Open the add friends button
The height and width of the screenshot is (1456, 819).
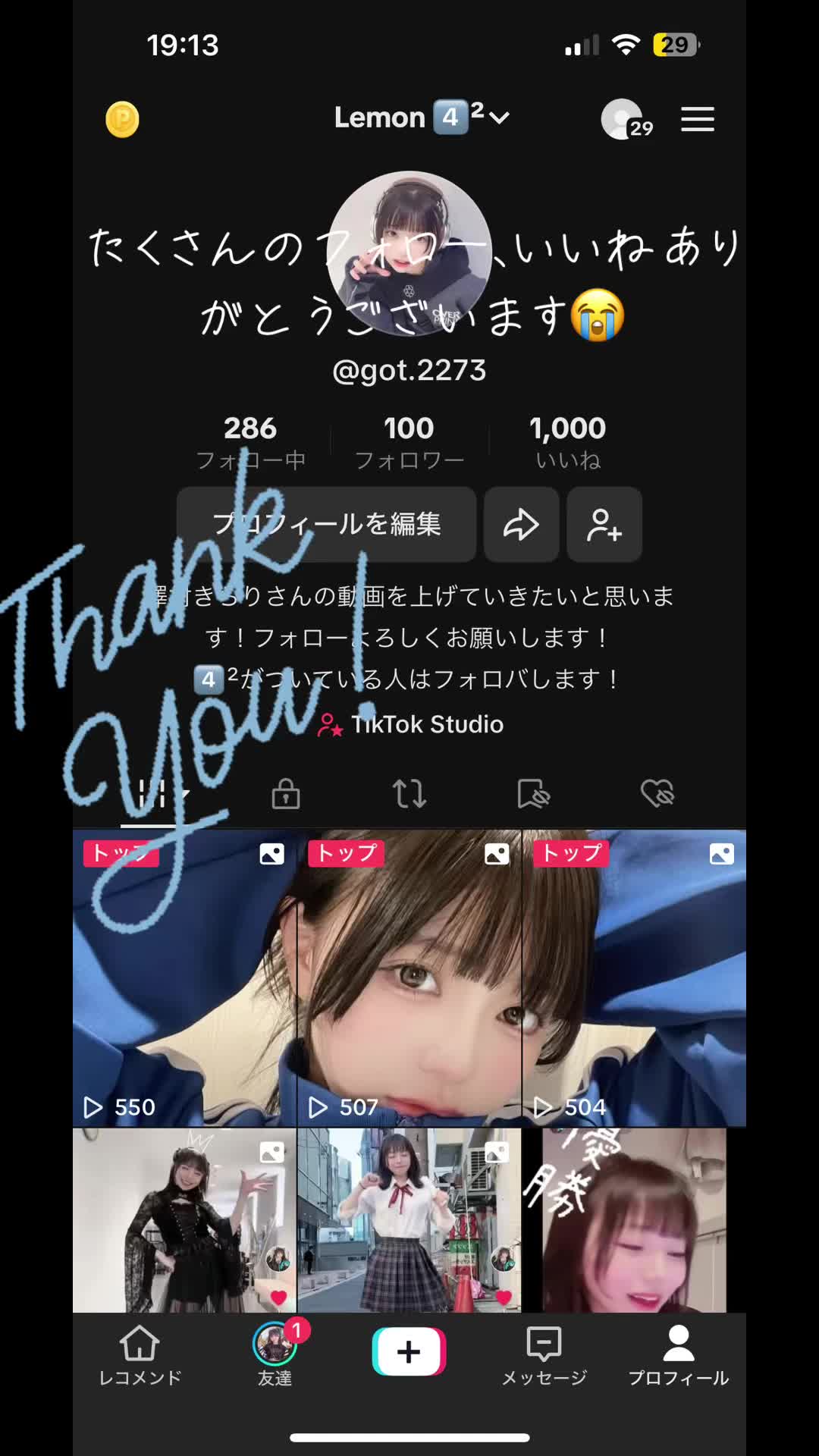(604, 524)
